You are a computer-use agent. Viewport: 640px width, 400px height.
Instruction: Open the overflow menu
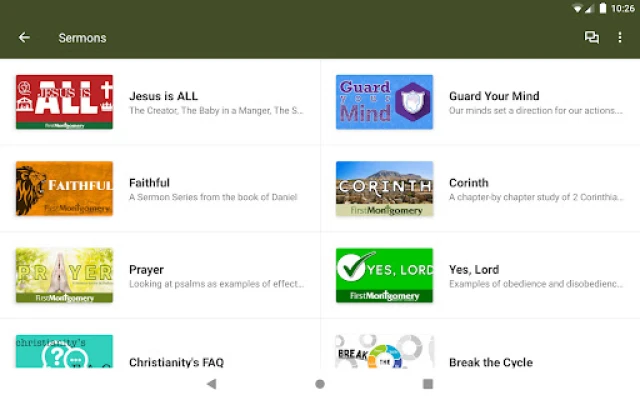click(620, 38)
